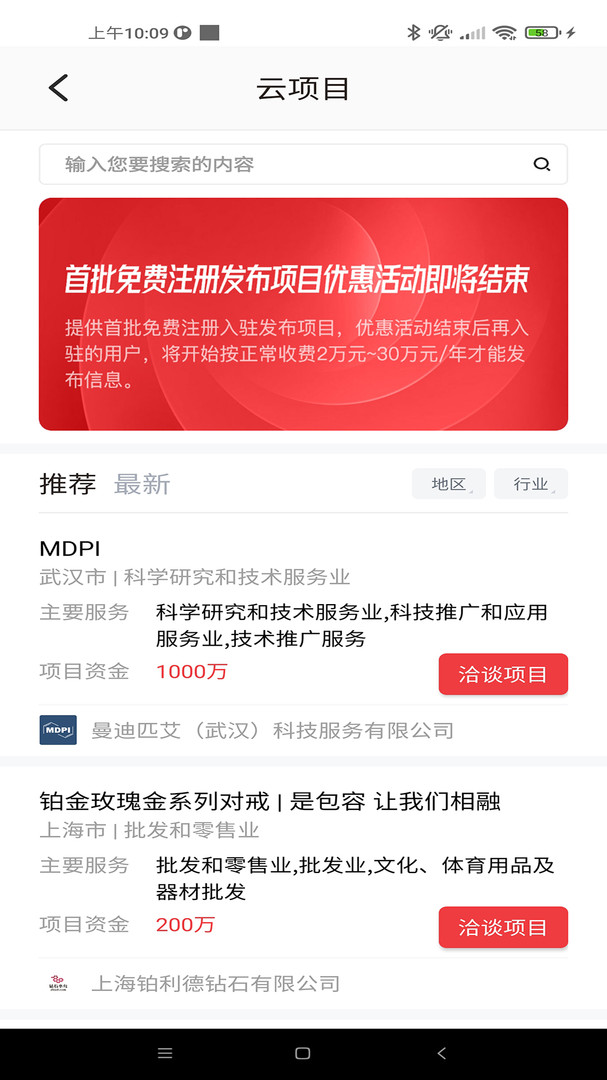
Task: Open the 首批免费注册发布项目 promotion banner
Action: tap(303, 314)
